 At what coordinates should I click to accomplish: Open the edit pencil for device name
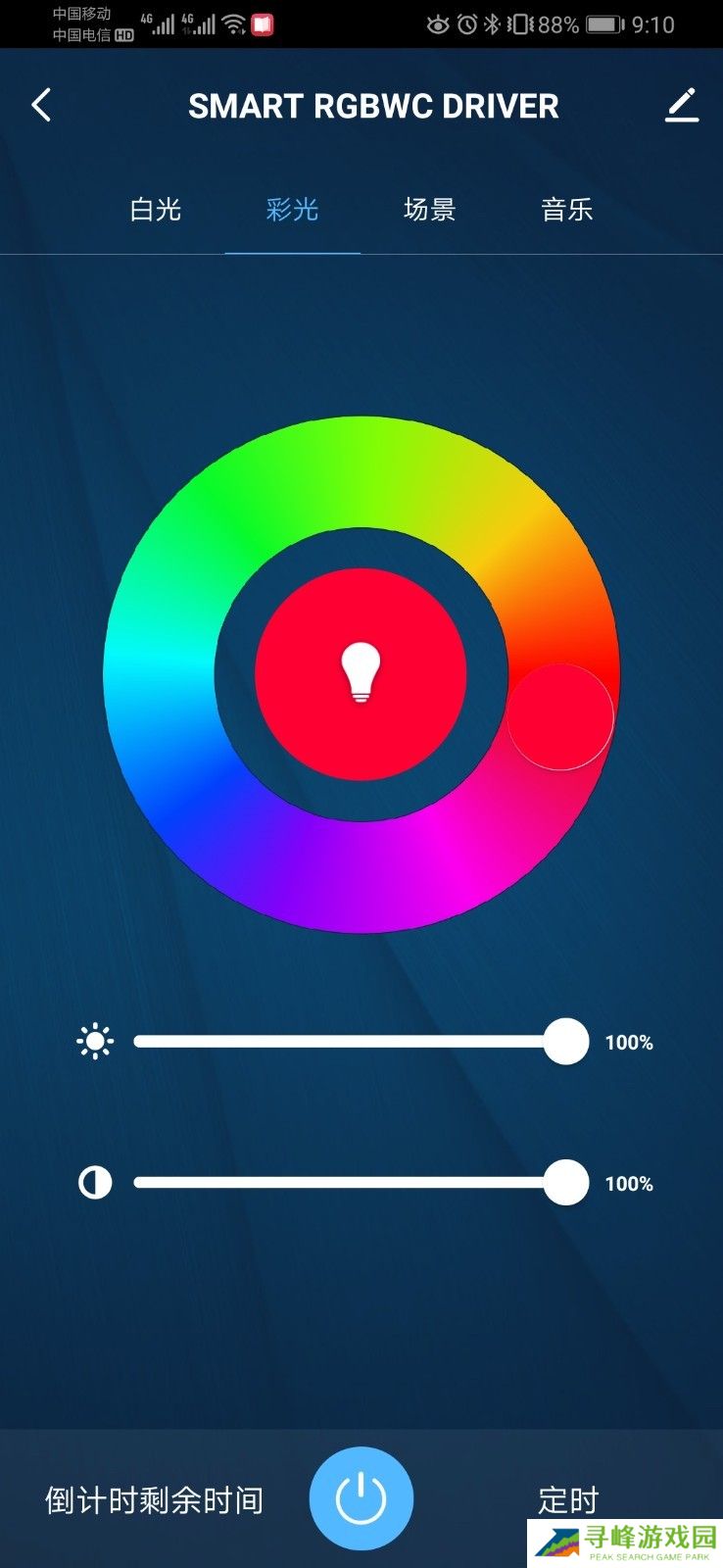(x=681, y=105)
